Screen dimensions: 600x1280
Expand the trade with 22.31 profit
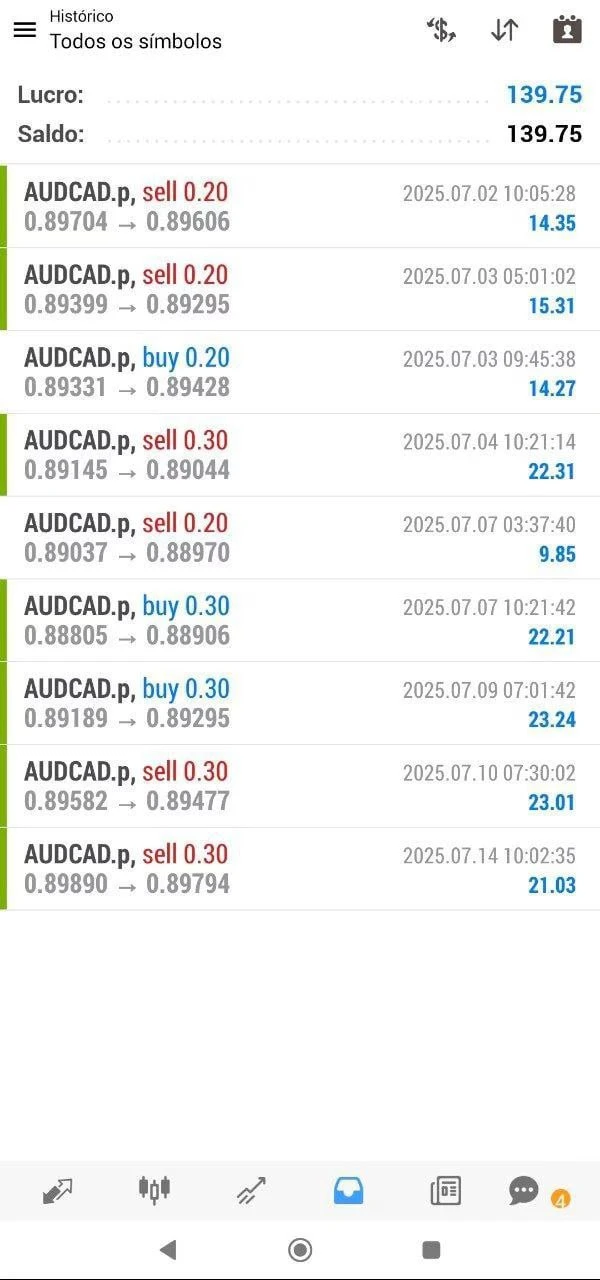(x=300, y=456)
